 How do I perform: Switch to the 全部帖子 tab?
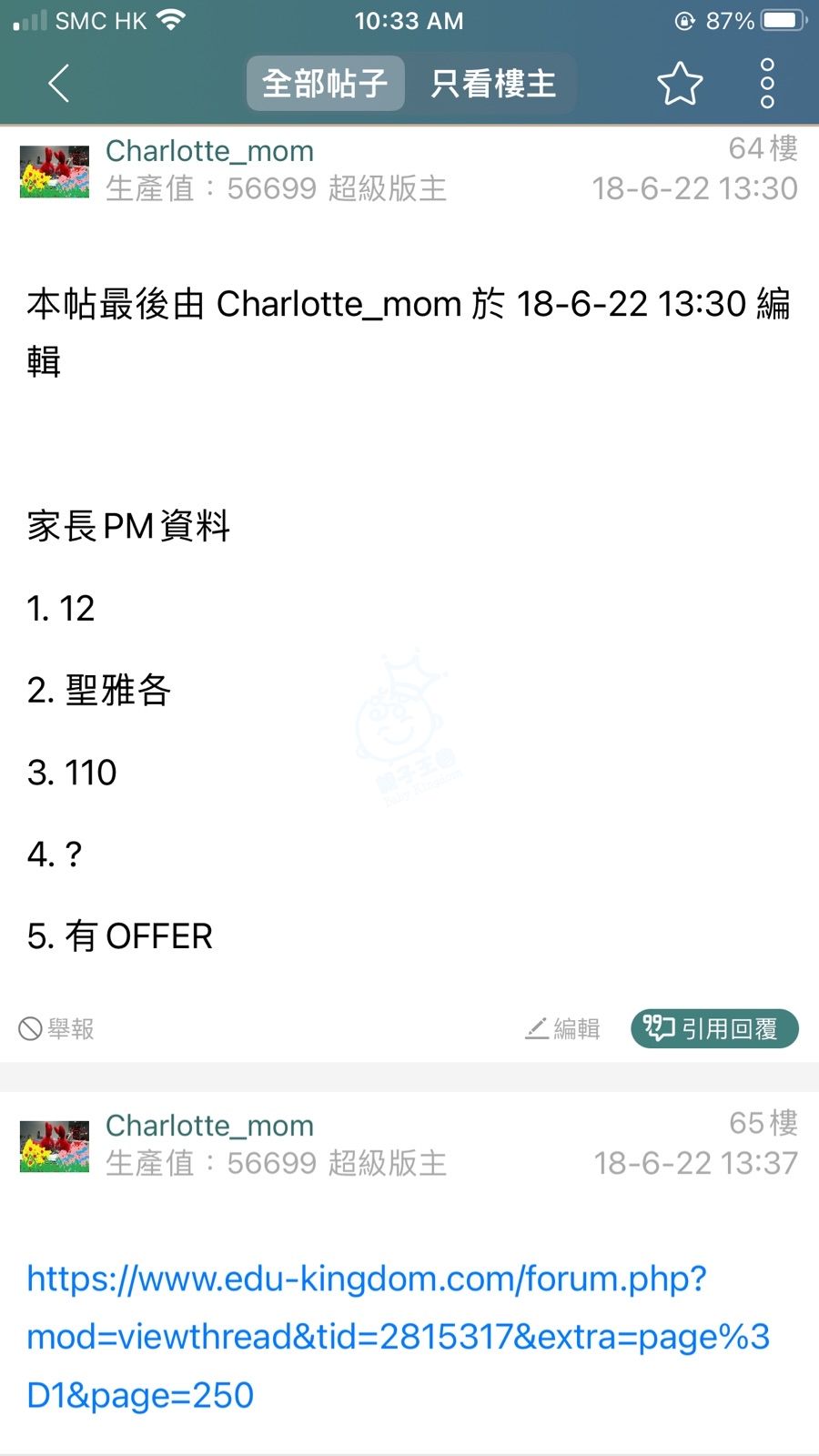[x=325, y=84]
